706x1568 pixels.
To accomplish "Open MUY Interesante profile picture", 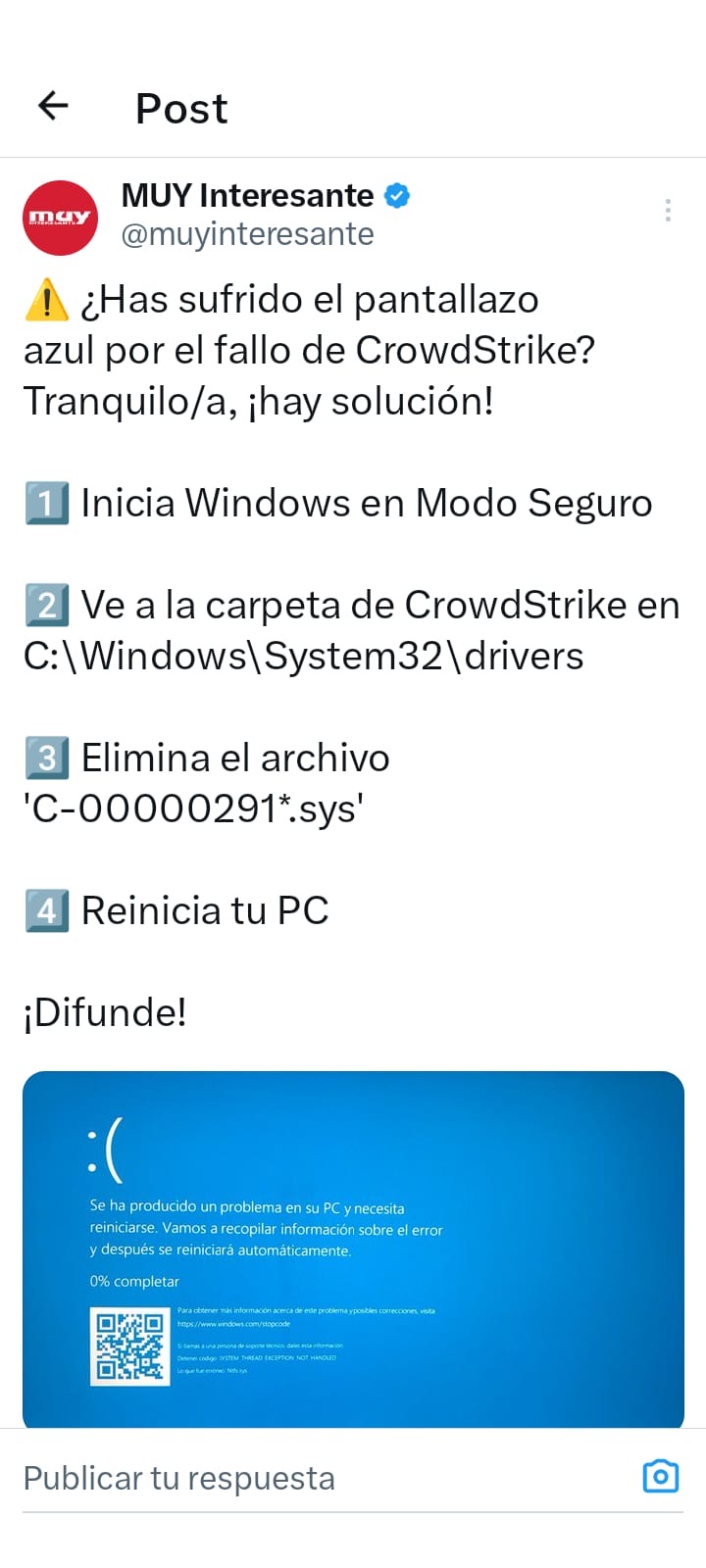I will (x=61, y=218).
